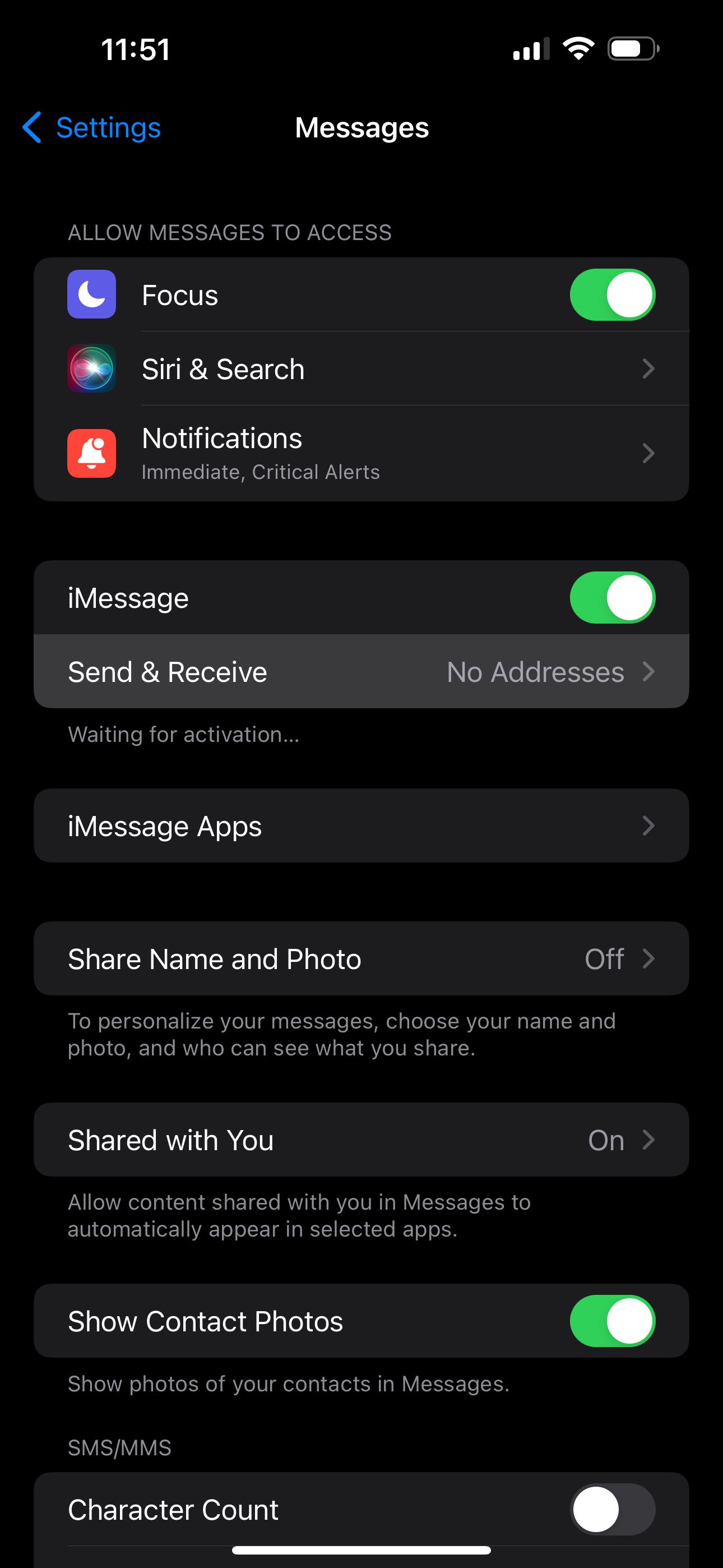Viewport: 723px width, 1568px height.
Task: Tap the Siri & Search icon
Action: click(x=91, y=369)
